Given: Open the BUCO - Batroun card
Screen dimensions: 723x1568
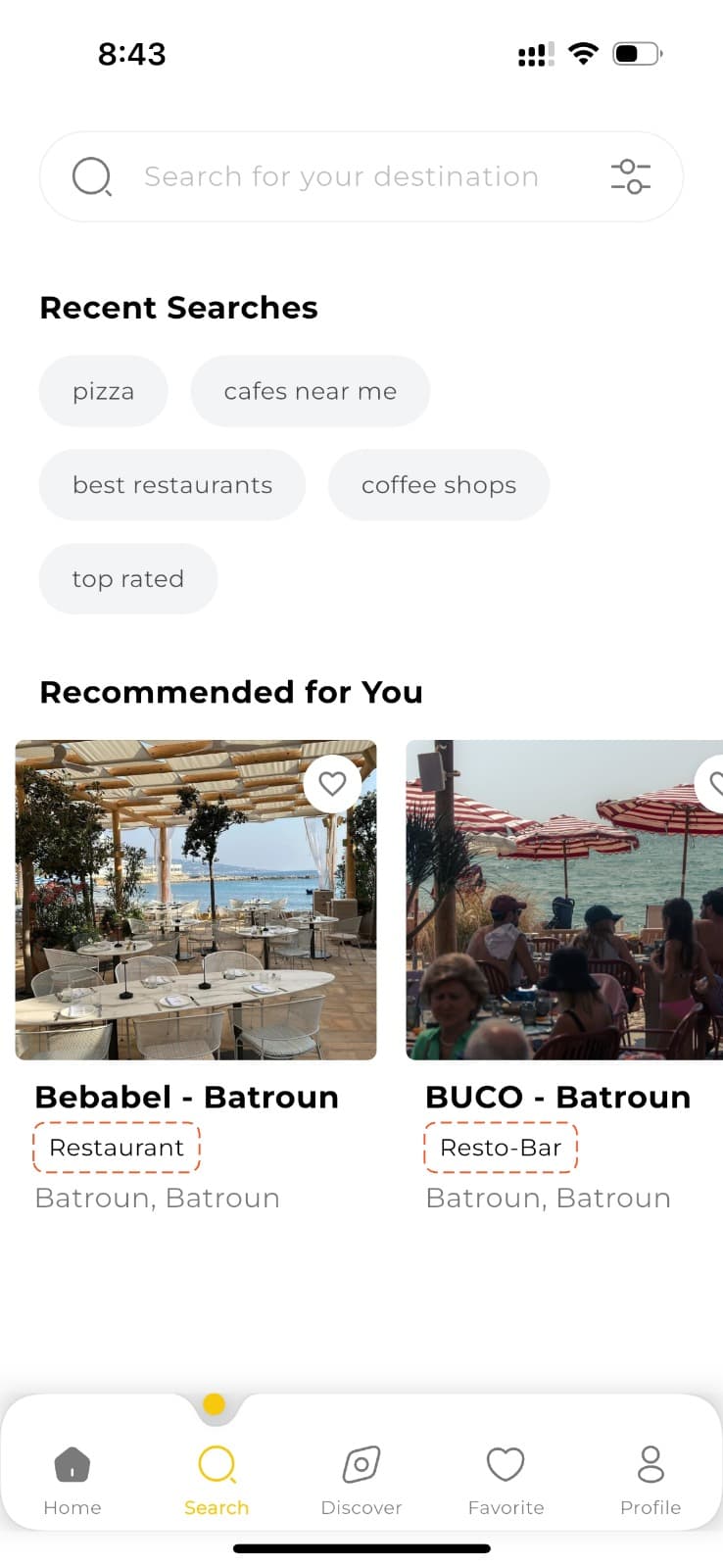Looking at the screenshot, I should 563,902.
